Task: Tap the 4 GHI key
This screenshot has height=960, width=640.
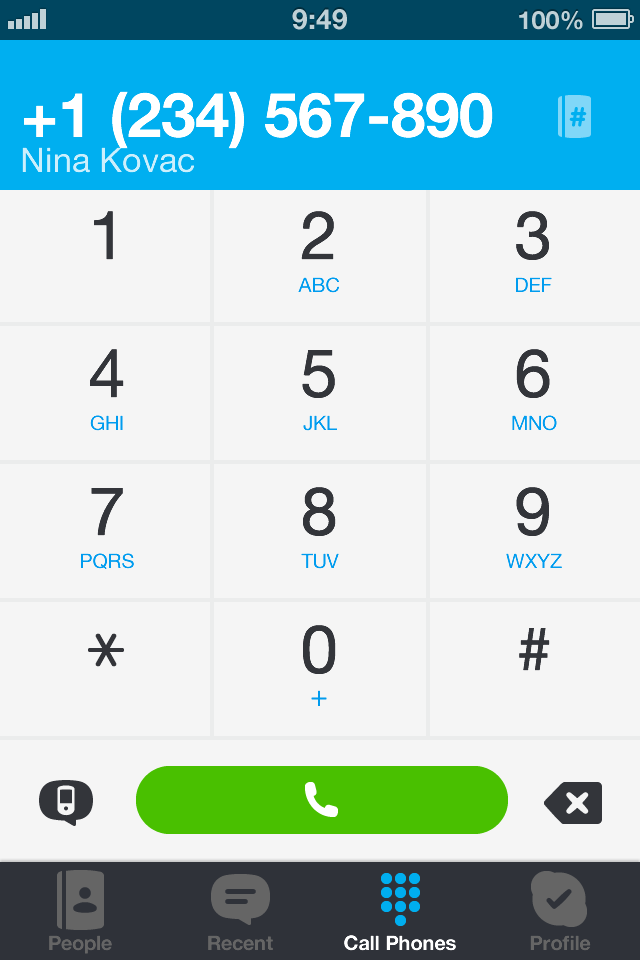Action: [105, 392]
